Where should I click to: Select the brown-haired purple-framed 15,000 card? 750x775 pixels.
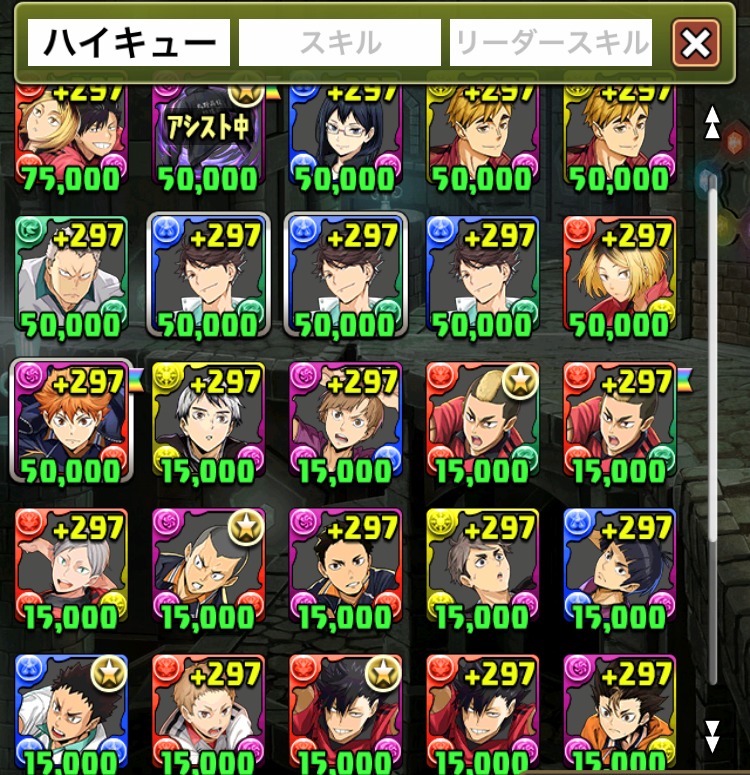click(x=345, y=420)
